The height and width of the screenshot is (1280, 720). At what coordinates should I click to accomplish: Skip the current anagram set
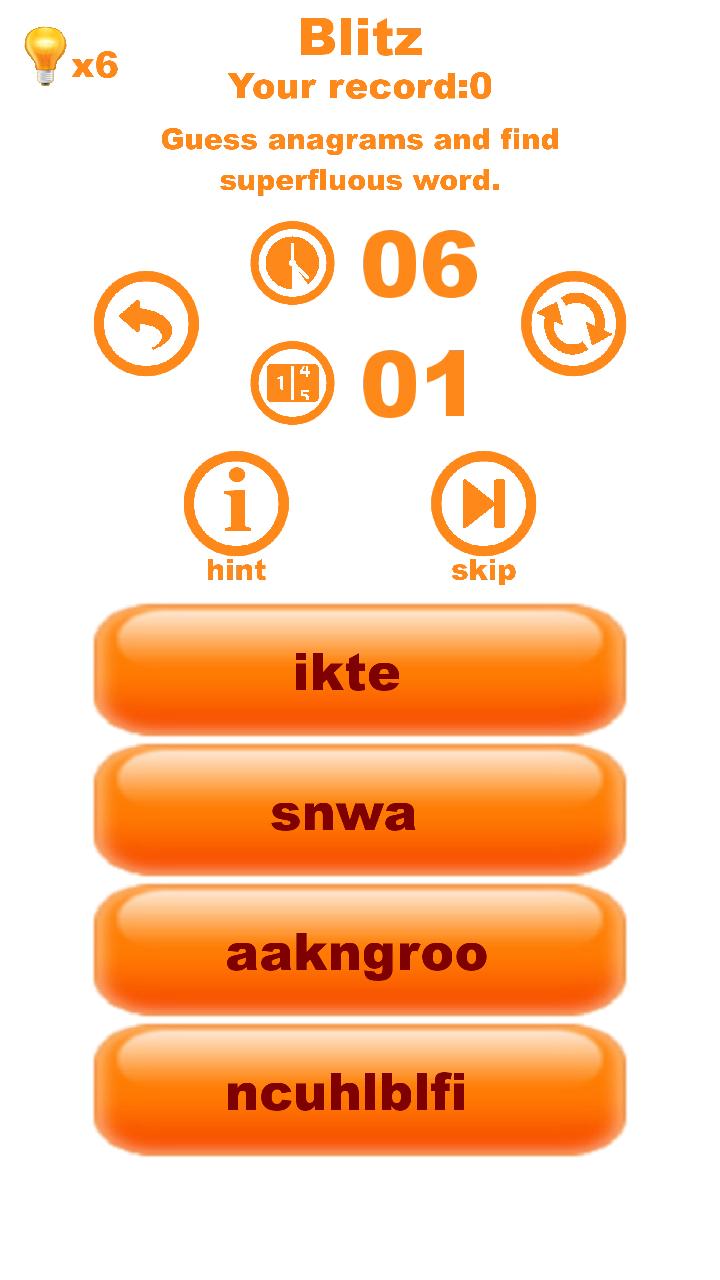[x=483, y=505]
